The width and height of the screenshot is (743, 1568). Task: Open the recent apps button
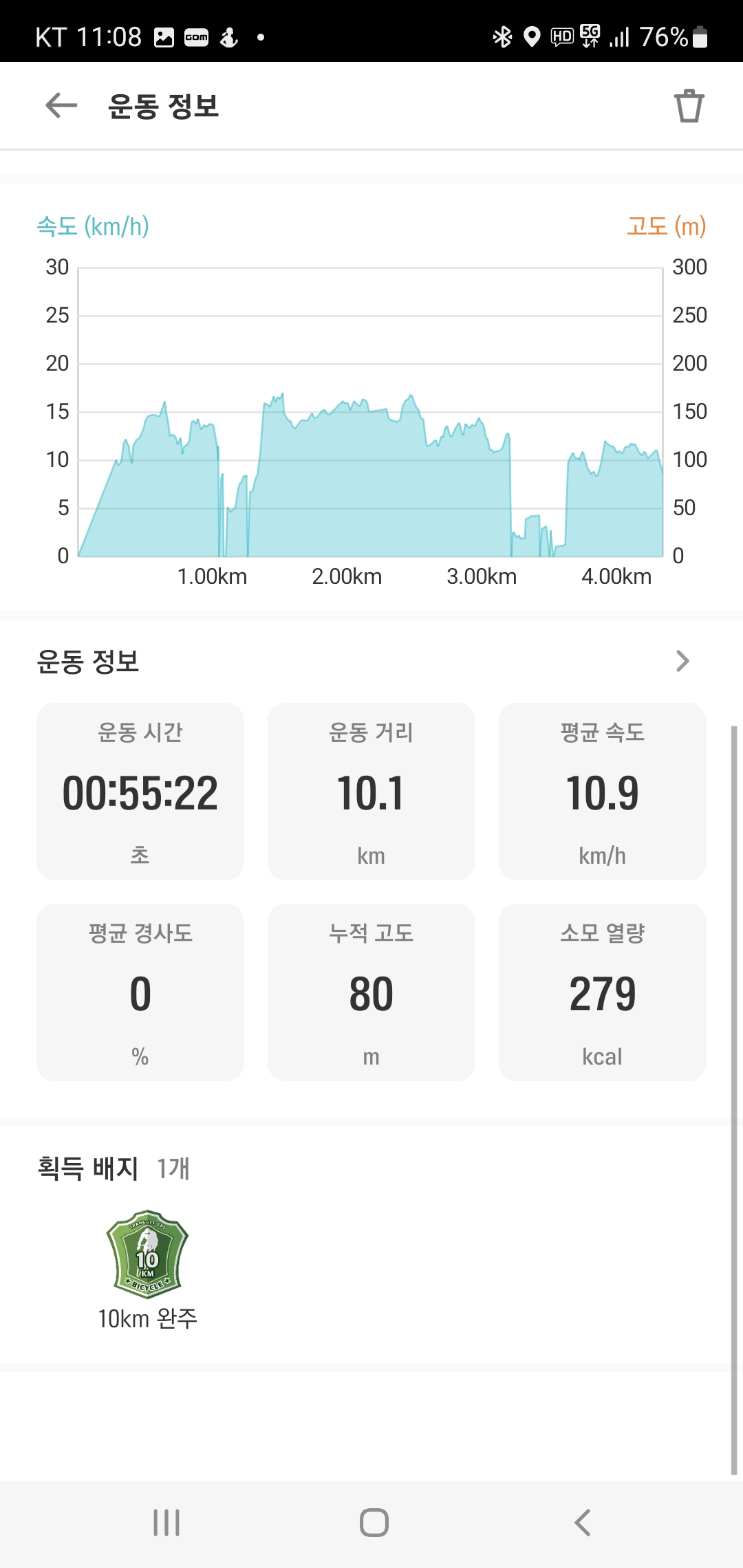click(x=166, y=1523)
